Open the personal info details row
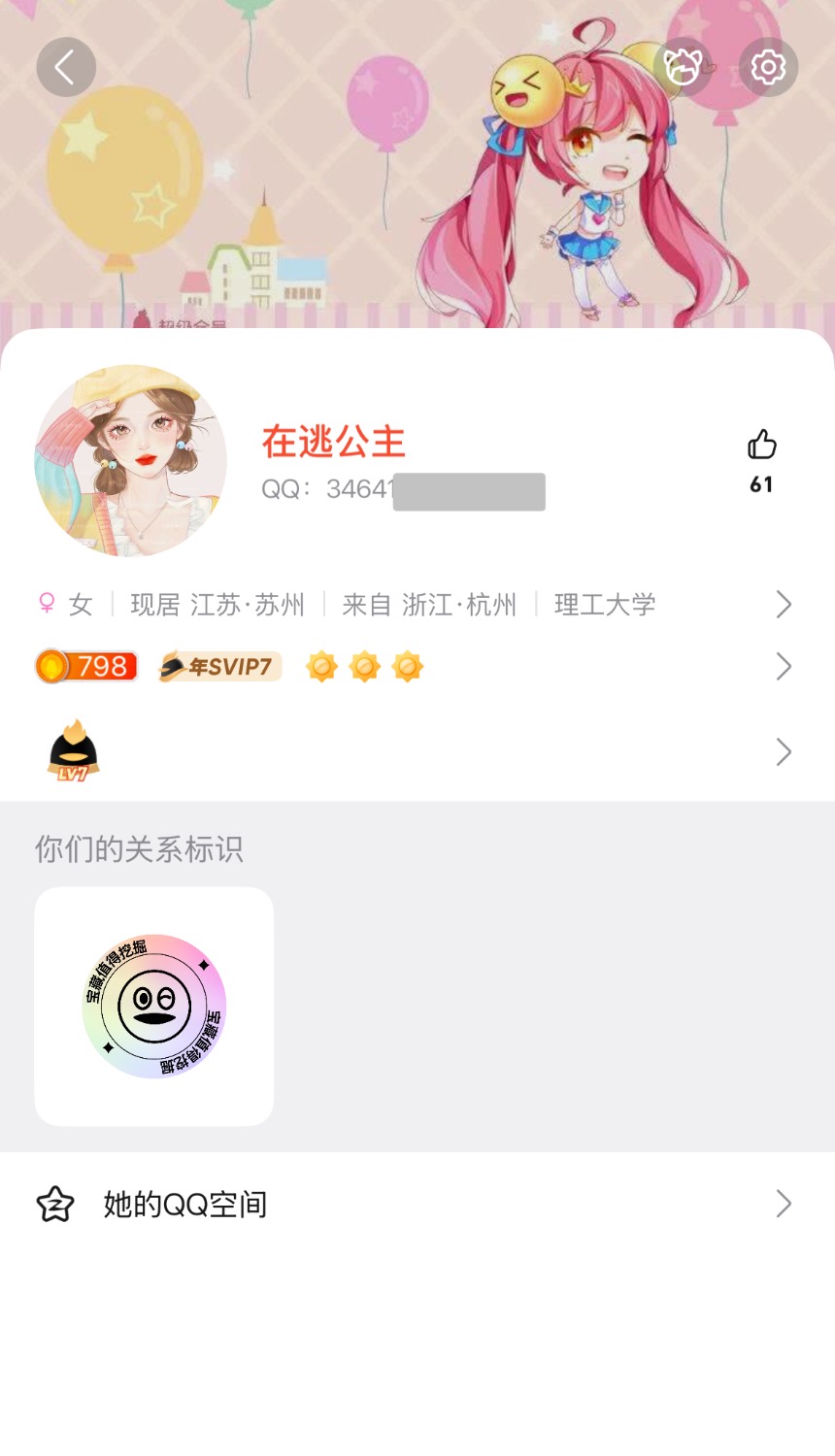Image resolution: width=835 pixels, height=1456 pixels. tap(417, 605)
